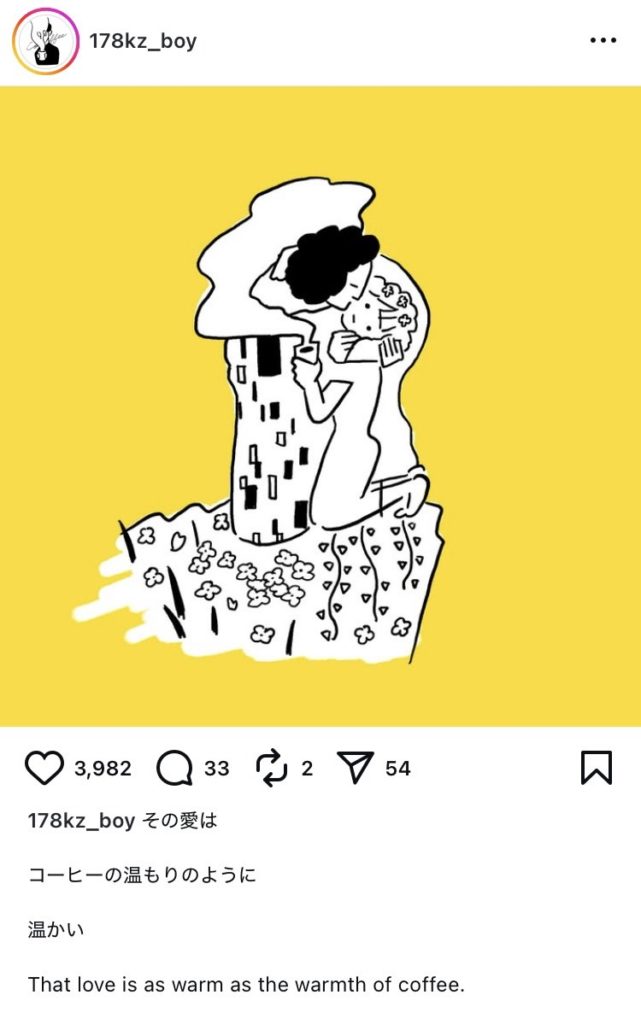Repost this post with the arrows icon
The image size is (641, 1024).
pyautogui.click(x=270, y=768)
